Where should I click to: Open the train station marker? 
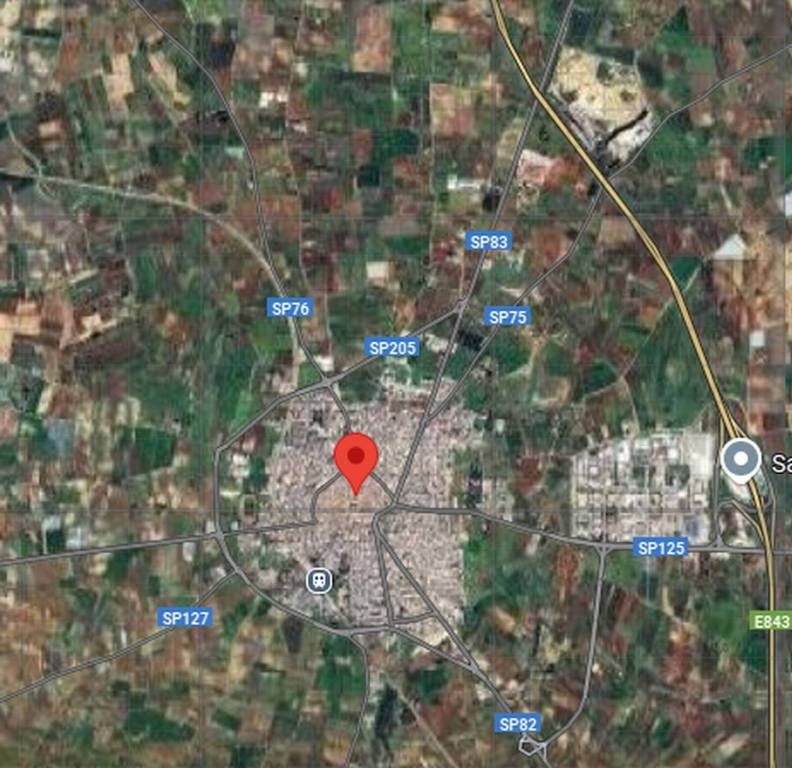tap(318, 579)
